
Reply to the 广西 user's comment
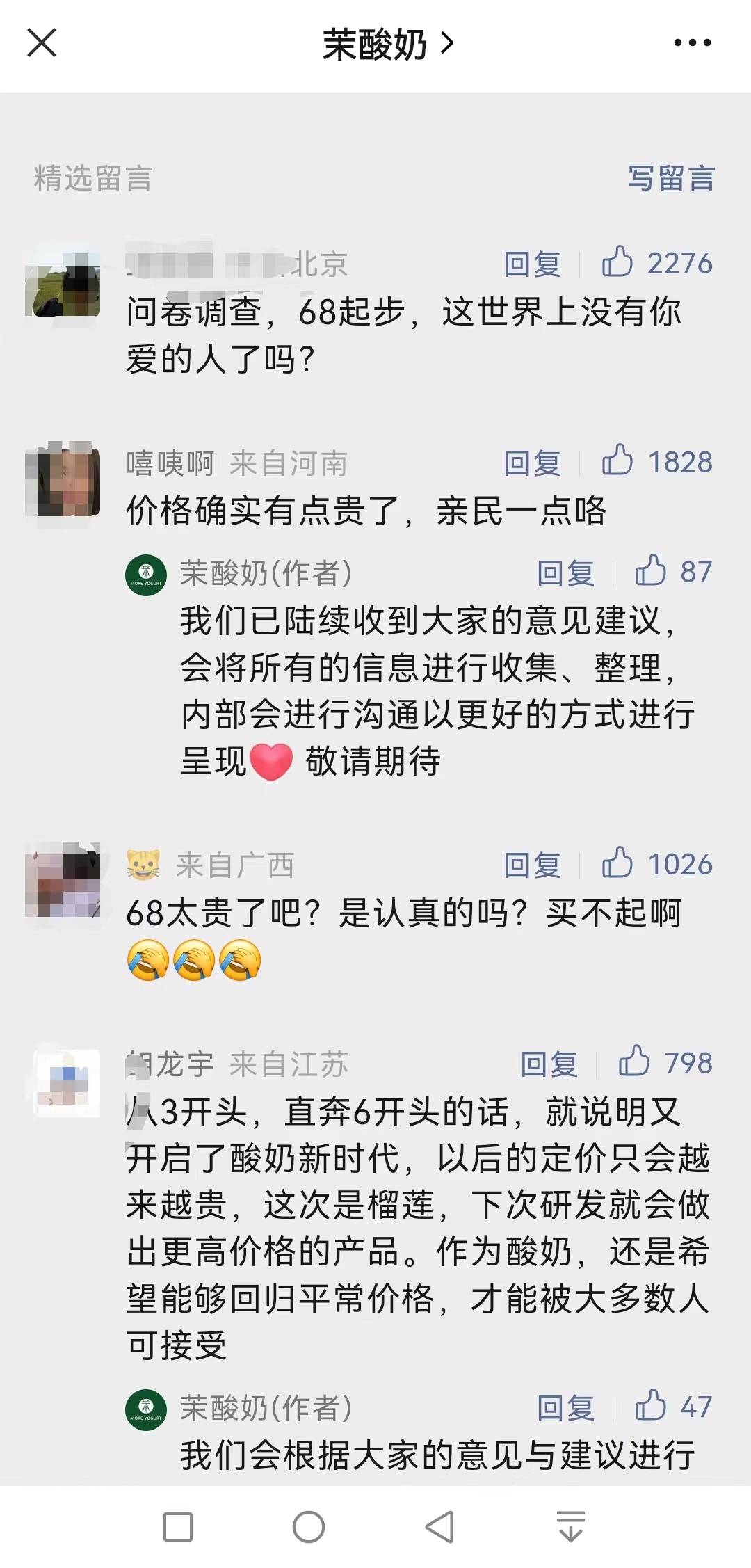point(532,865)
